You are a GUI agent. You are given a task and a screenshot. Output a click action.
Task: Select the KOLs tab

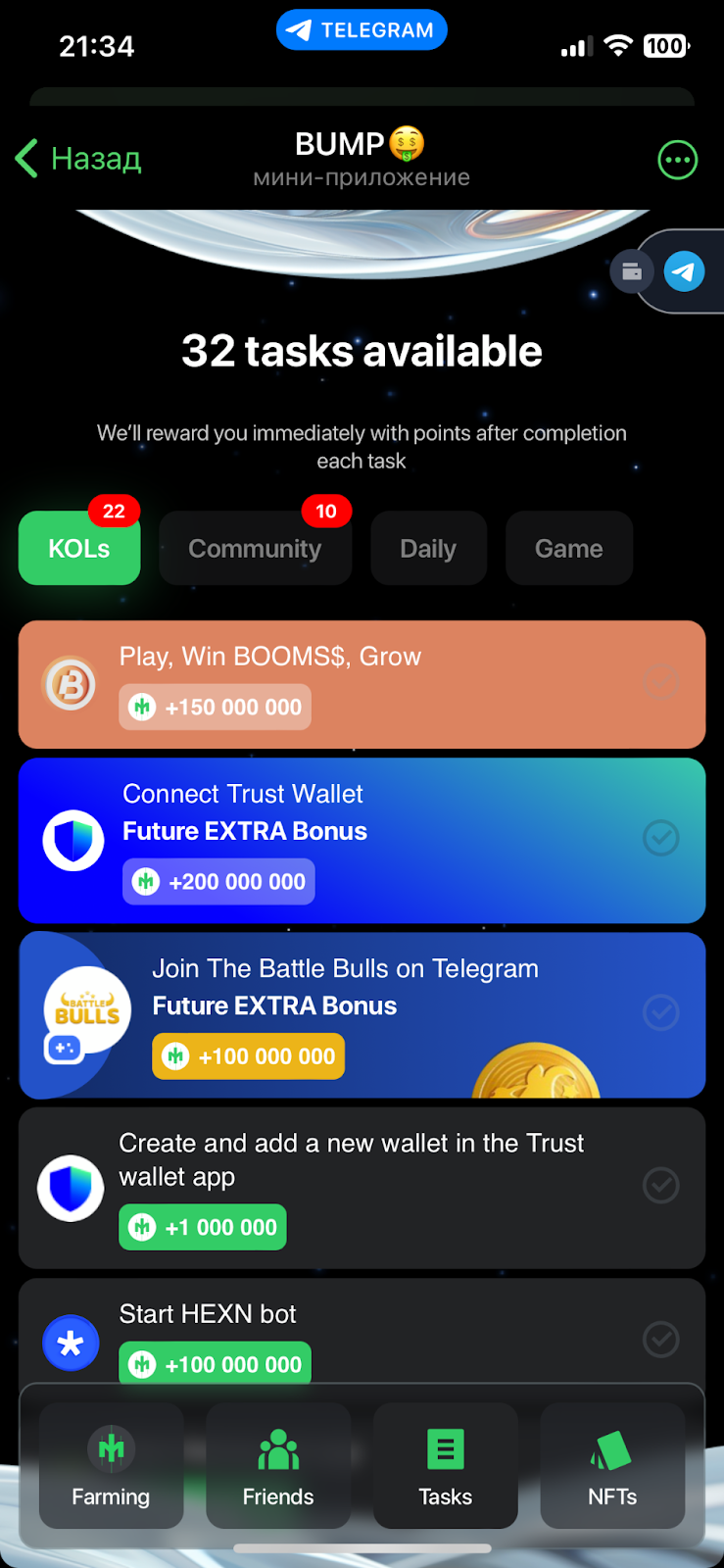[x=79, y=549]
